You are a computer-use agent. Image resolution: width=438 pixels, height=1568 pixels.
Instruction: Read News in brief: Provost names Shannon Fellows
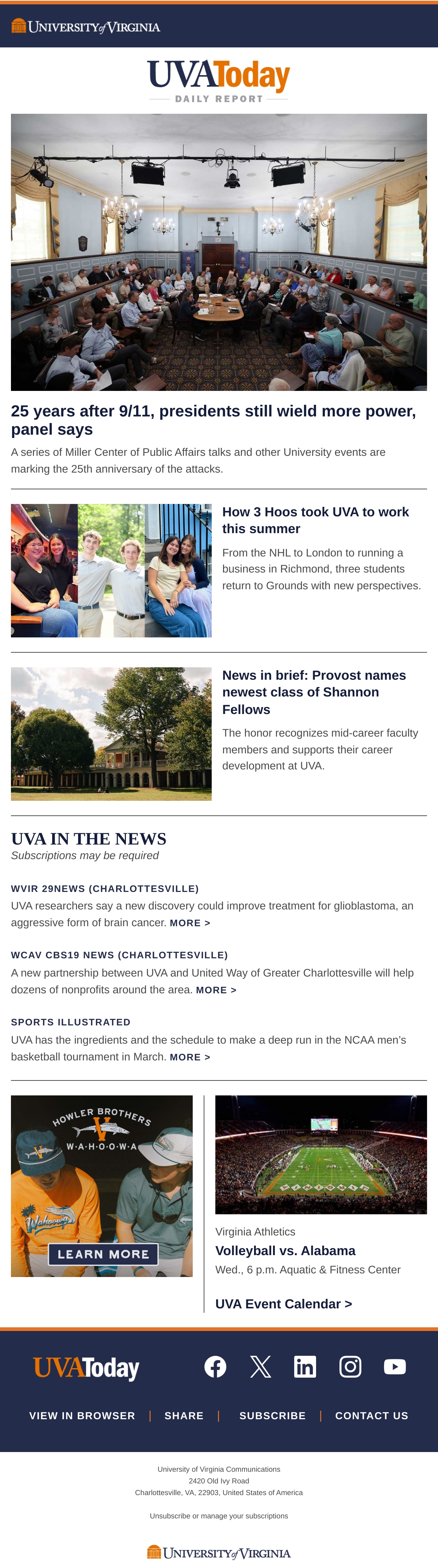pos(314,692)
